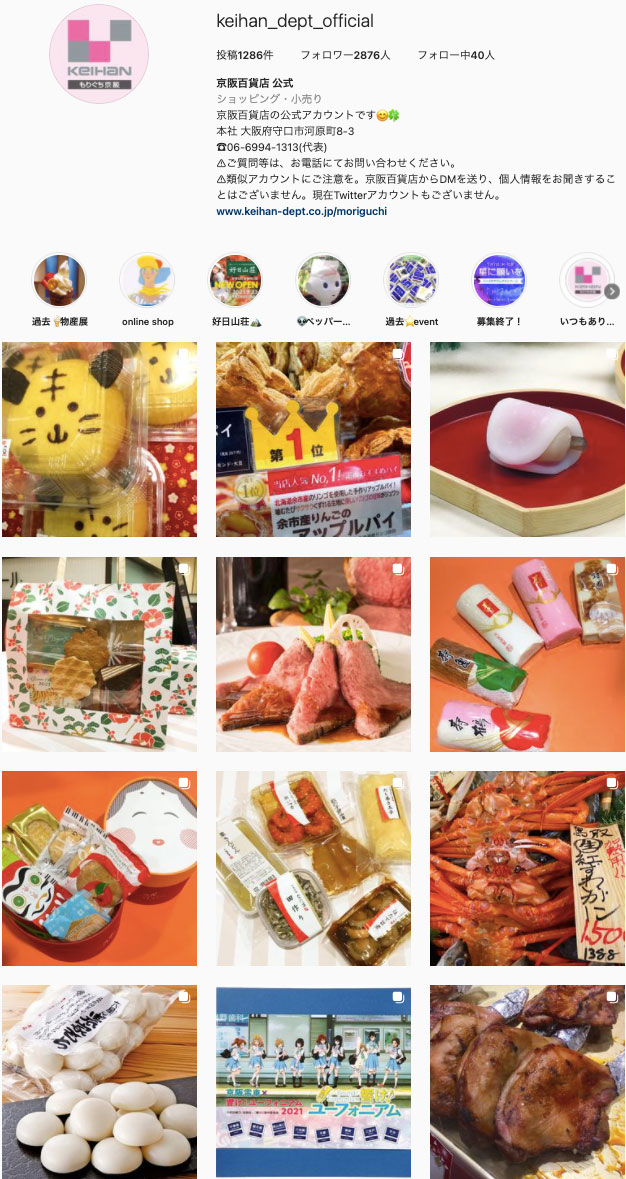This screenshot has width=626, height=1179.
Task: Open the camellia-pattern gift box post
Action: [x=99, y=654]
